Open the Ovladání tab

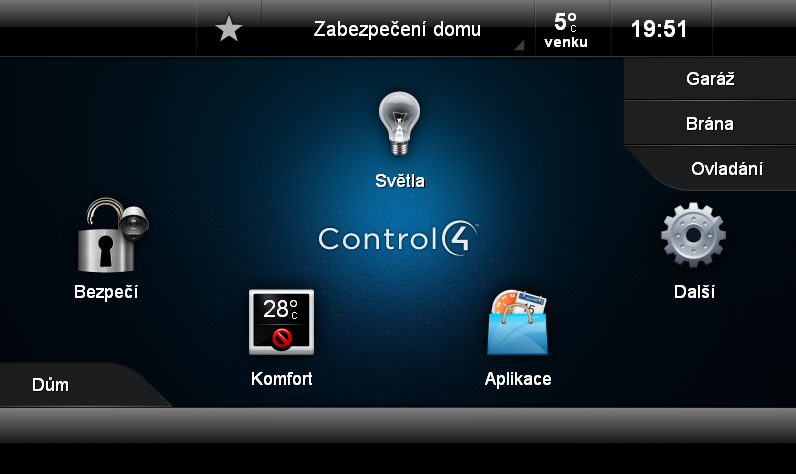click(x=727, y=169)
